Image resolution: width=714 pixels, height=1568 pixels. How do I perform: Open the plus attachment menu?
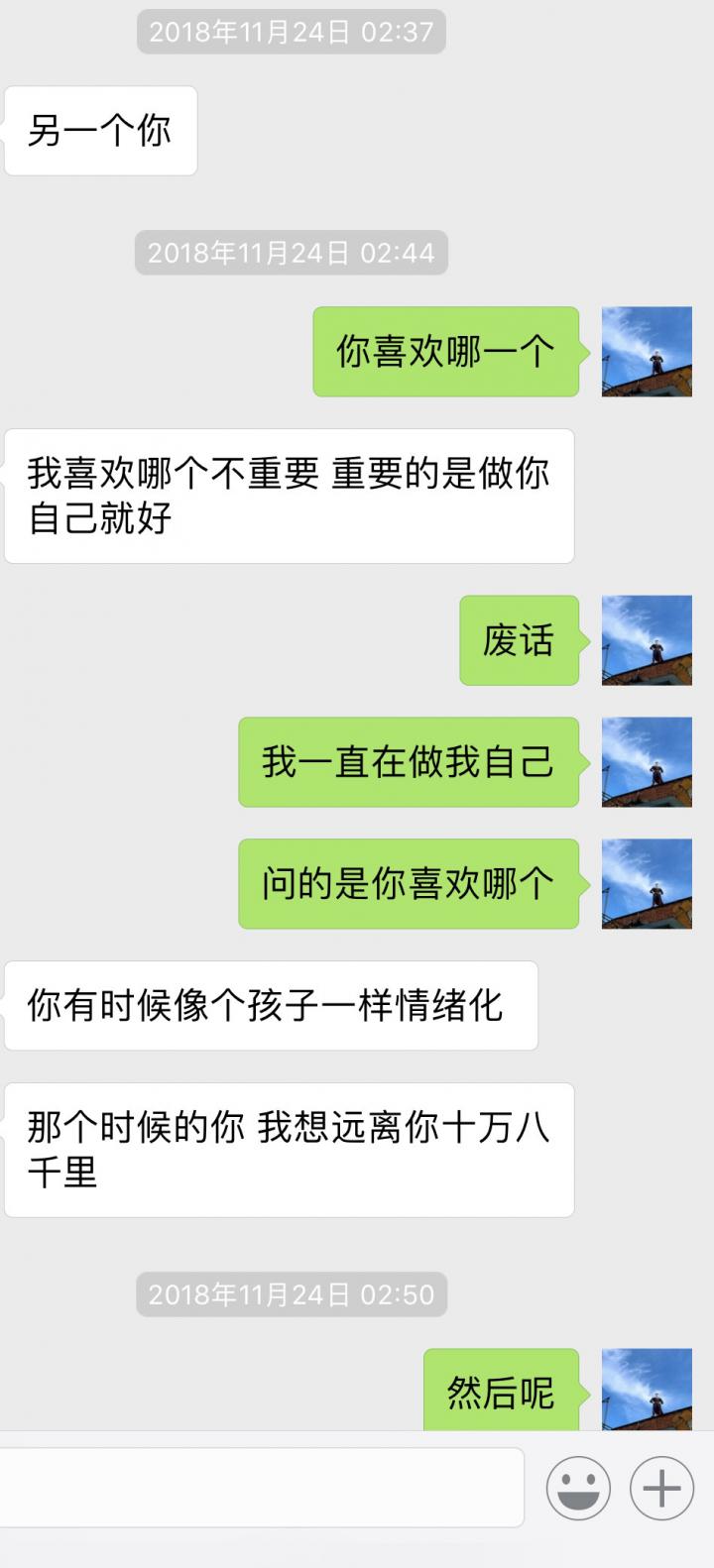click(662, 1488)
